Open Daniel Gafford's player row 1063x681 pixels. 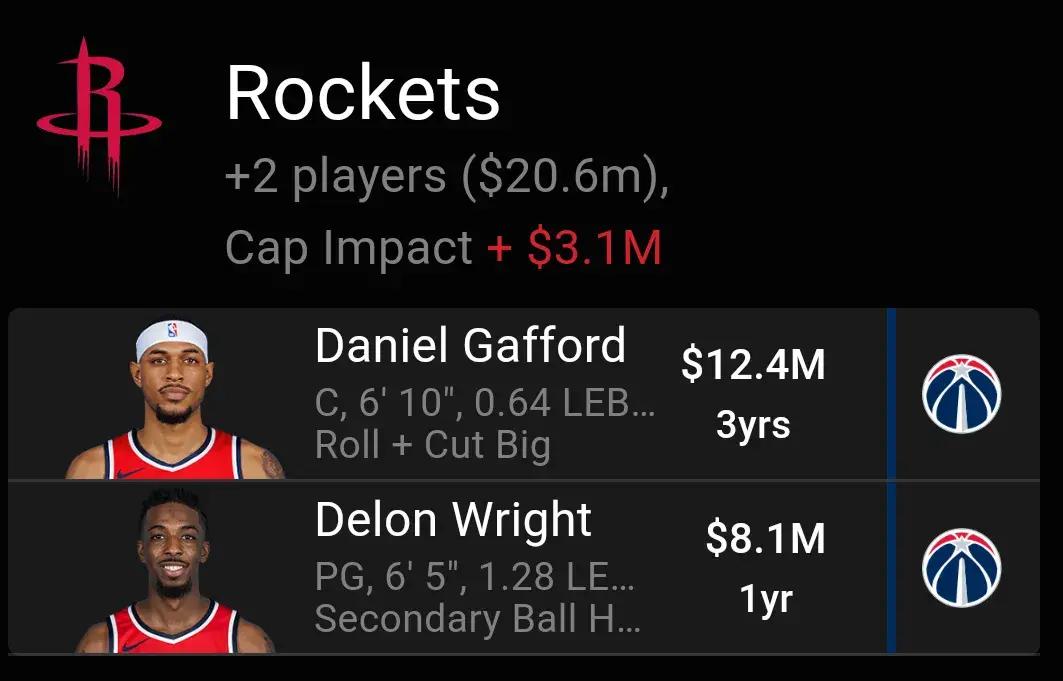pyautogui.click(x=470, y=395)
